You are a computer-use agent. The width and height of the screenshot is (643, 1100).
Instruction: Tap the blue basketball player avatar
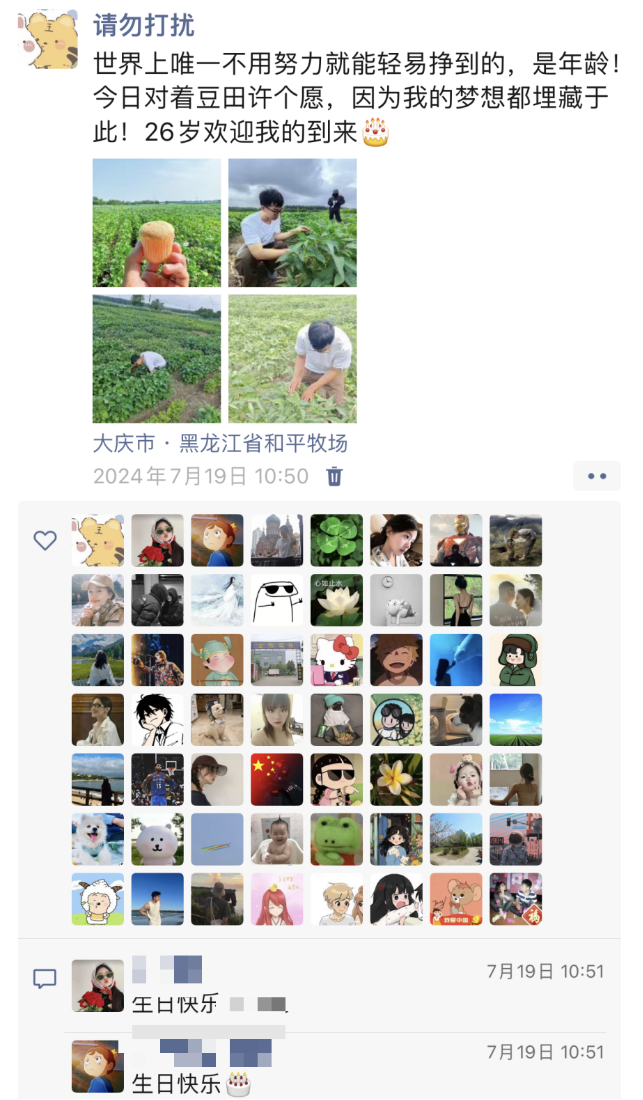[158, 779]
